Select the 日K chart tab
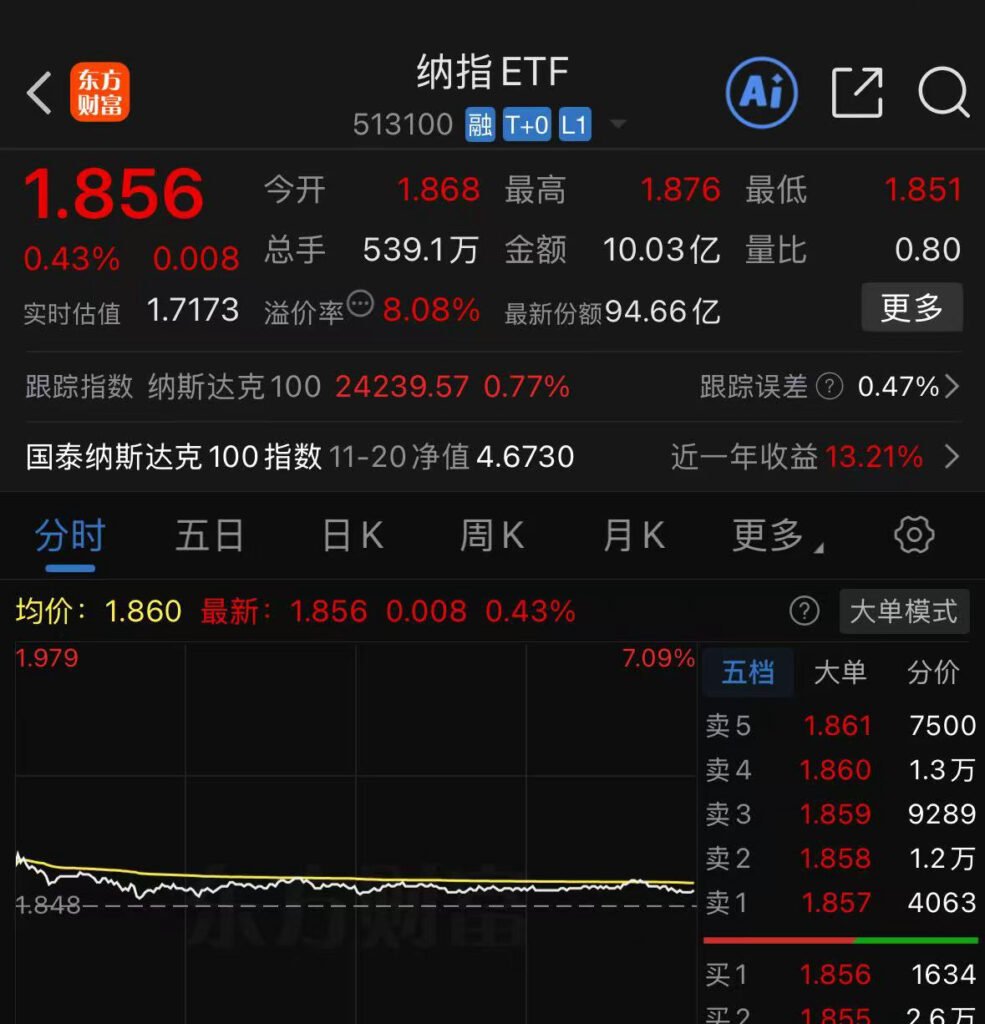The image size is (985, 1024). 352,537
